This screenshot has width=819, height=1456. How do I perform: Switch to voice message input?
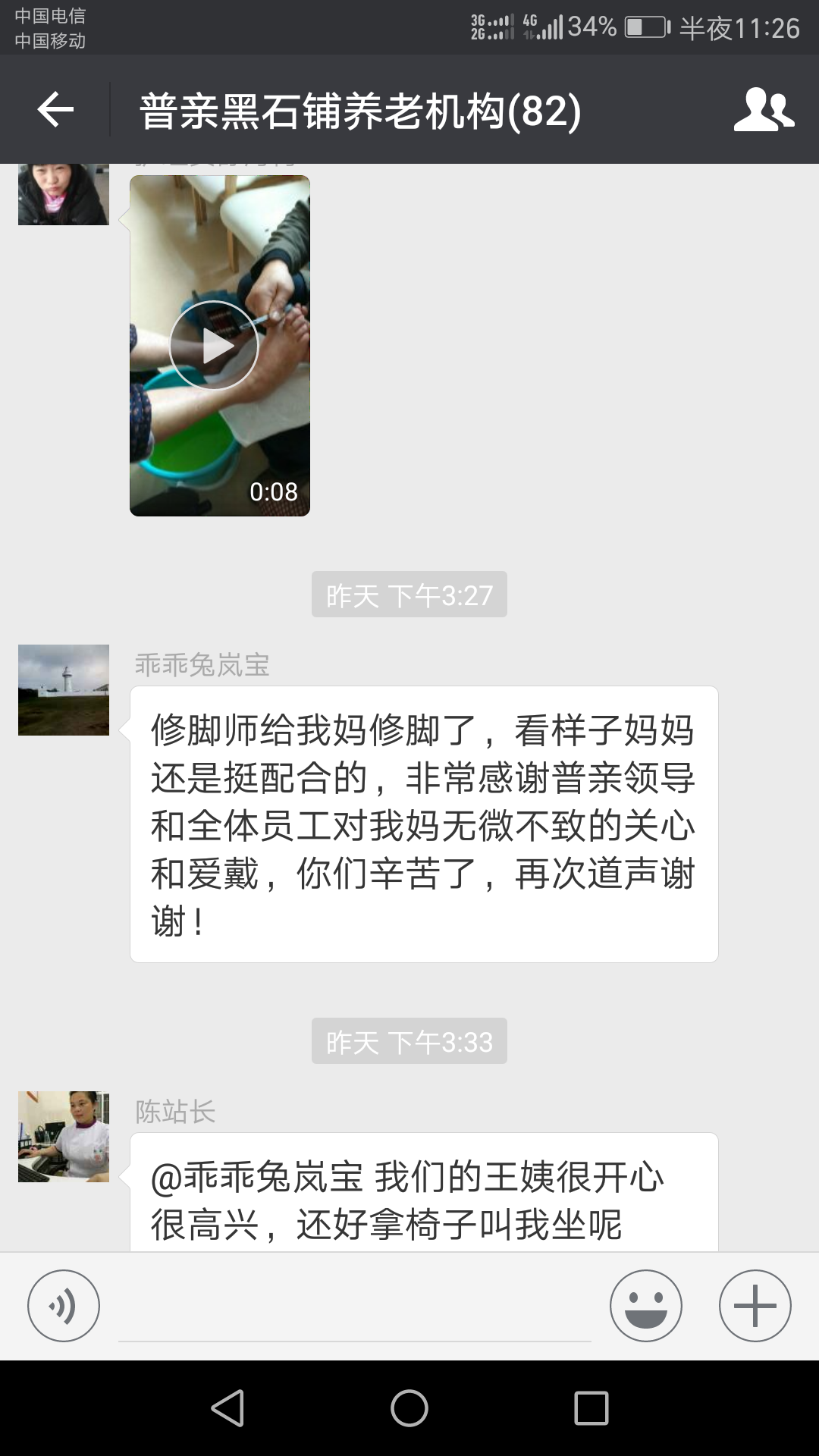click(64, 1306)
